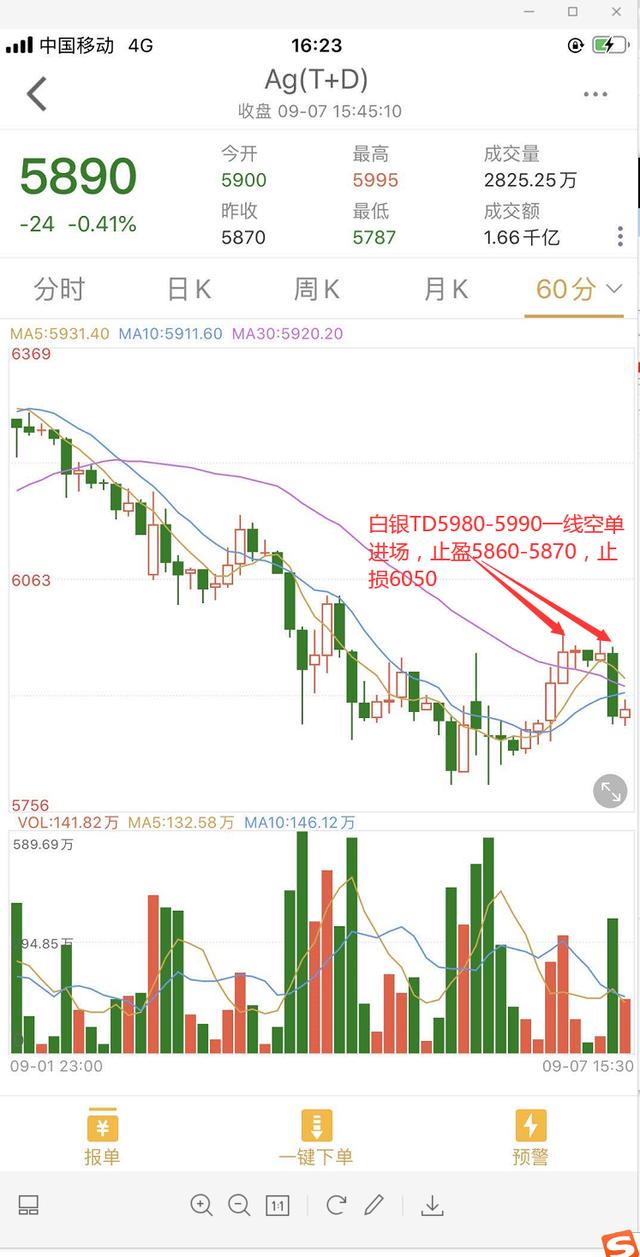
Task: Maximize the viewer window
Action: (573, 12)
